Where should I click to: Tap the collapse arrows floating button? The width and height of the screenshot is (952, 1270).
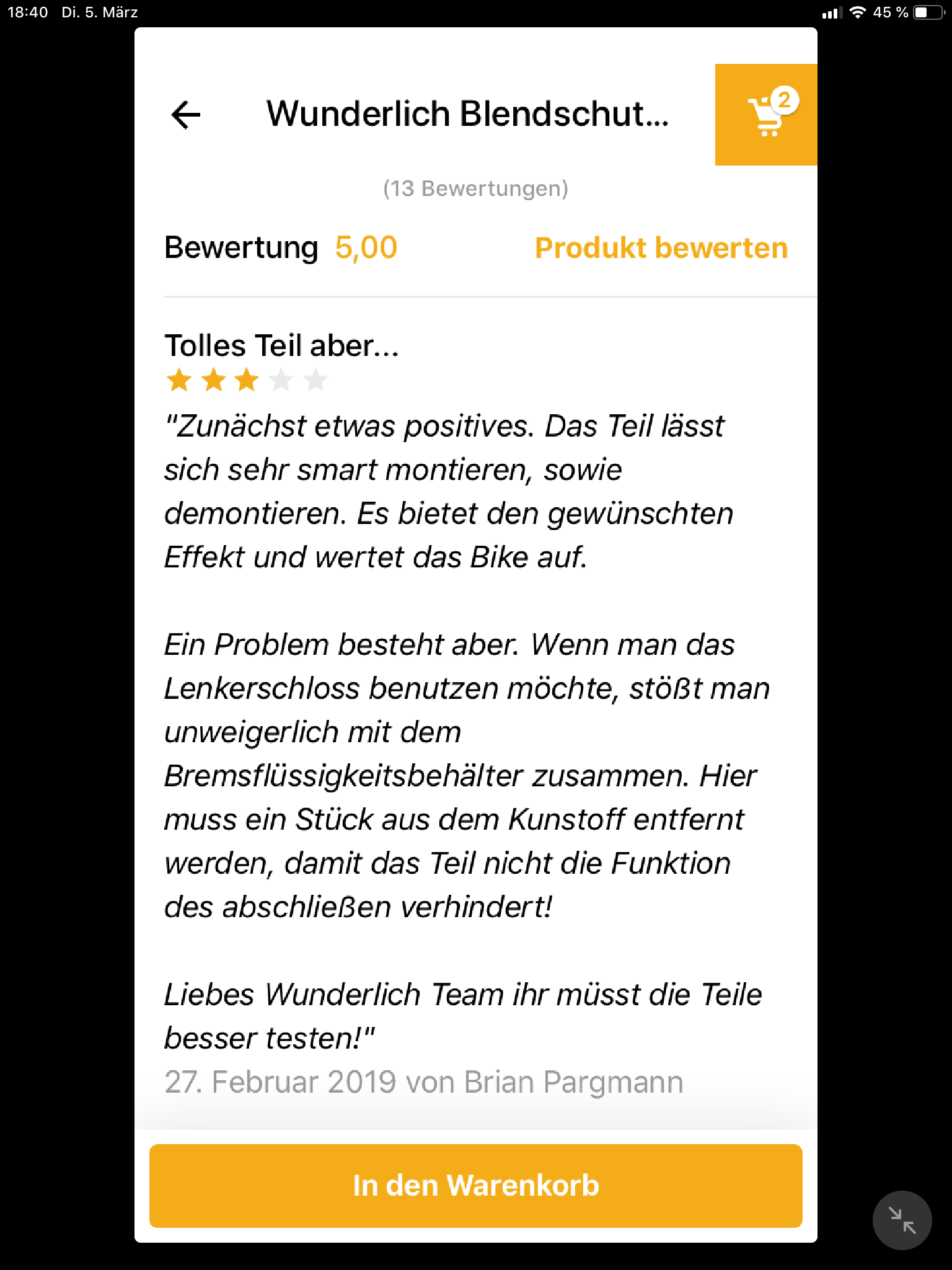[x=902, y=1220]
